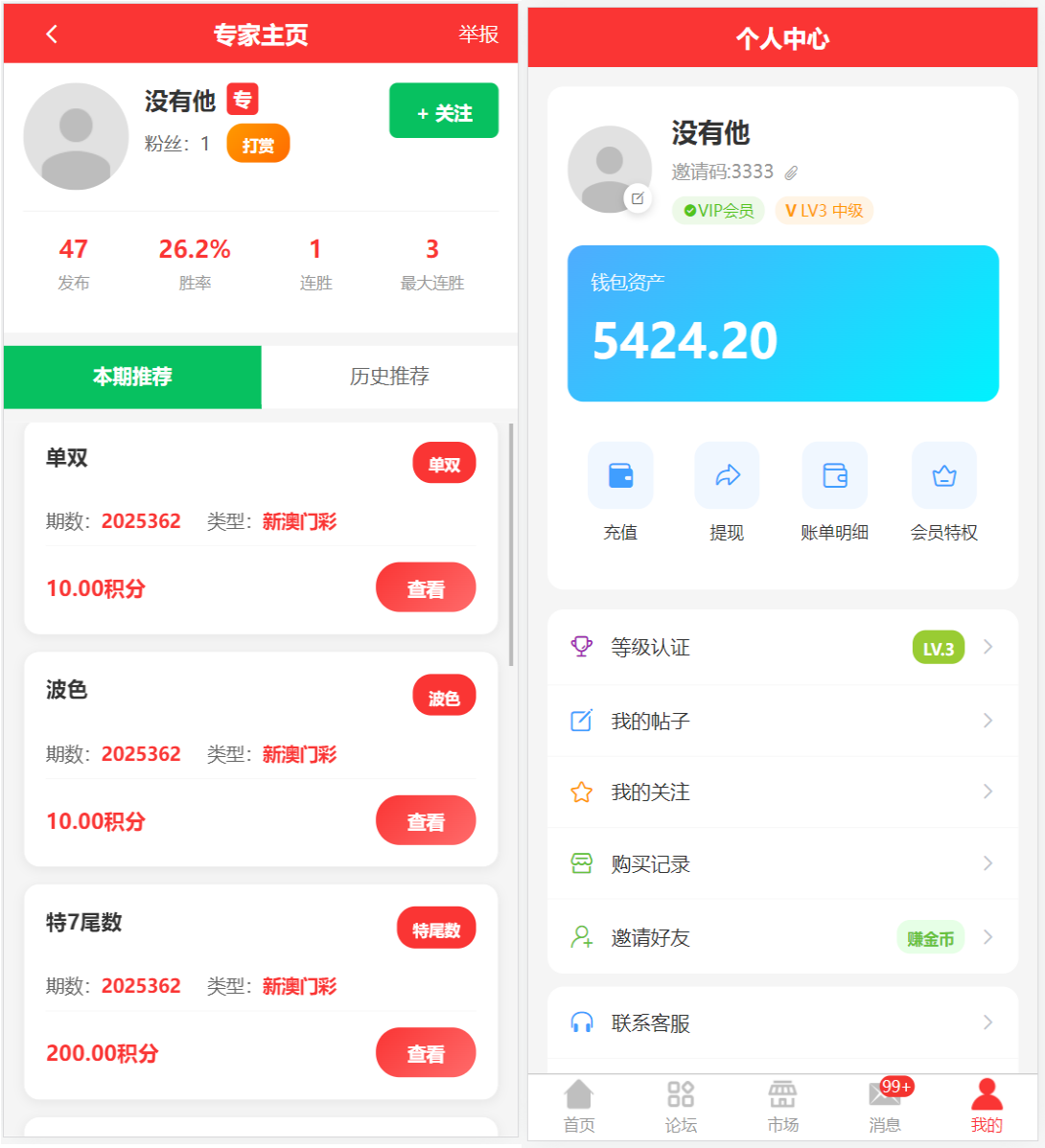Image resolution: width=1045 pixels, height=1148 pixels.
Task: Switch to the 历史推荐 tab
Action: click(389, 377)
